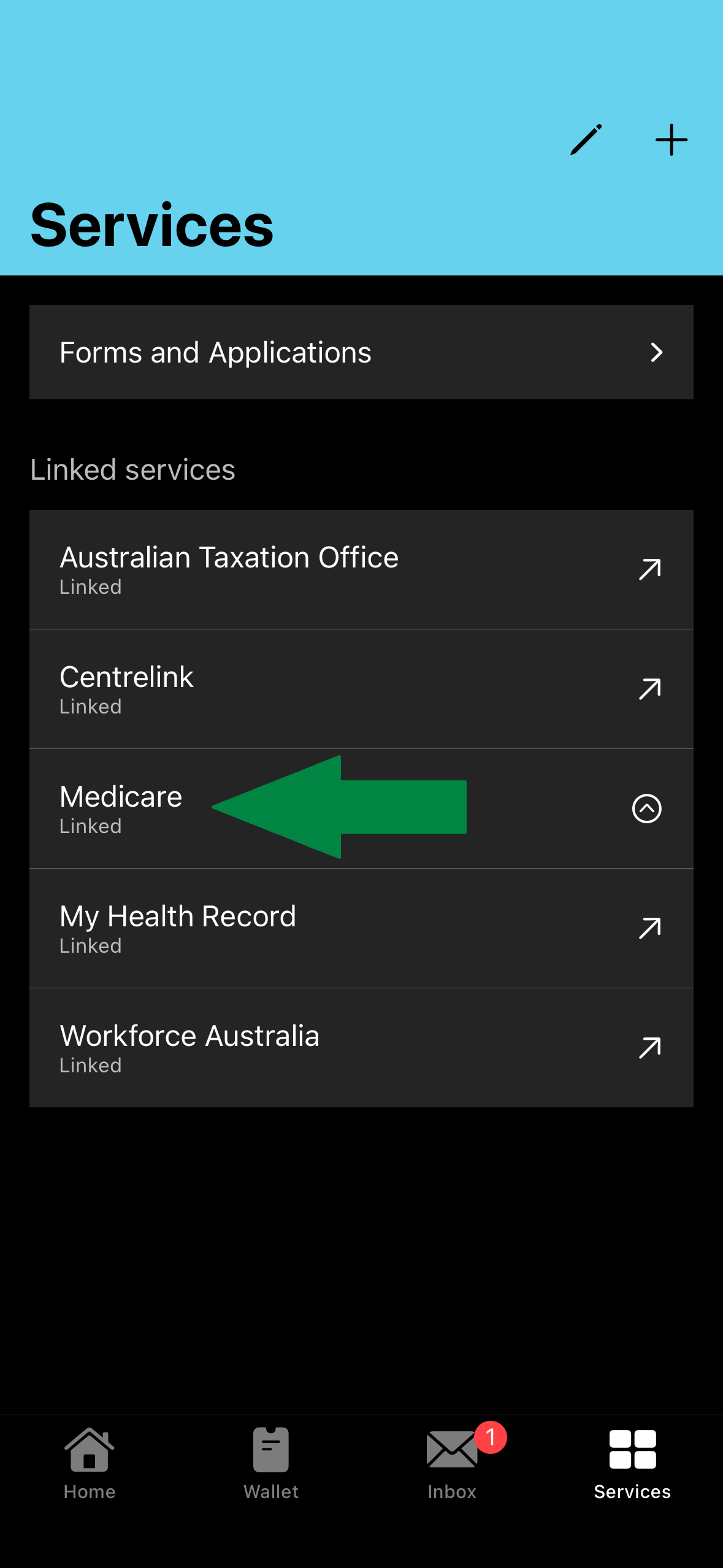Expand the Medicare linked service
This screenshot has height=1568, width=723.
(646, 809)
